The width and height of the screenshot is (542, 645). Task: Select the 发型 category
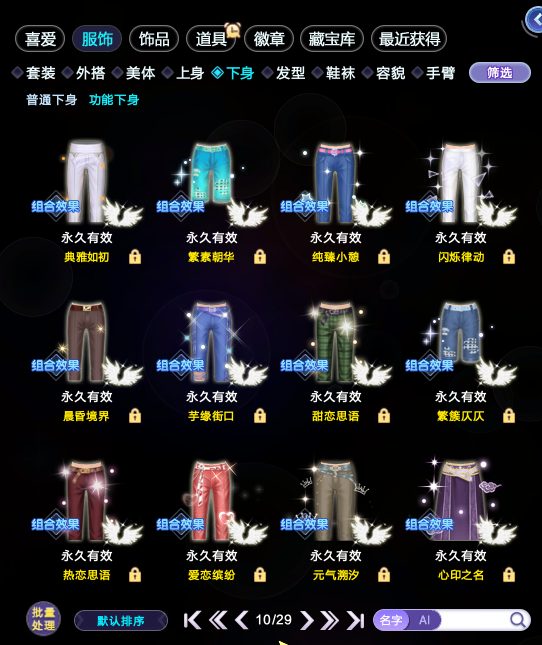point(284,73)
